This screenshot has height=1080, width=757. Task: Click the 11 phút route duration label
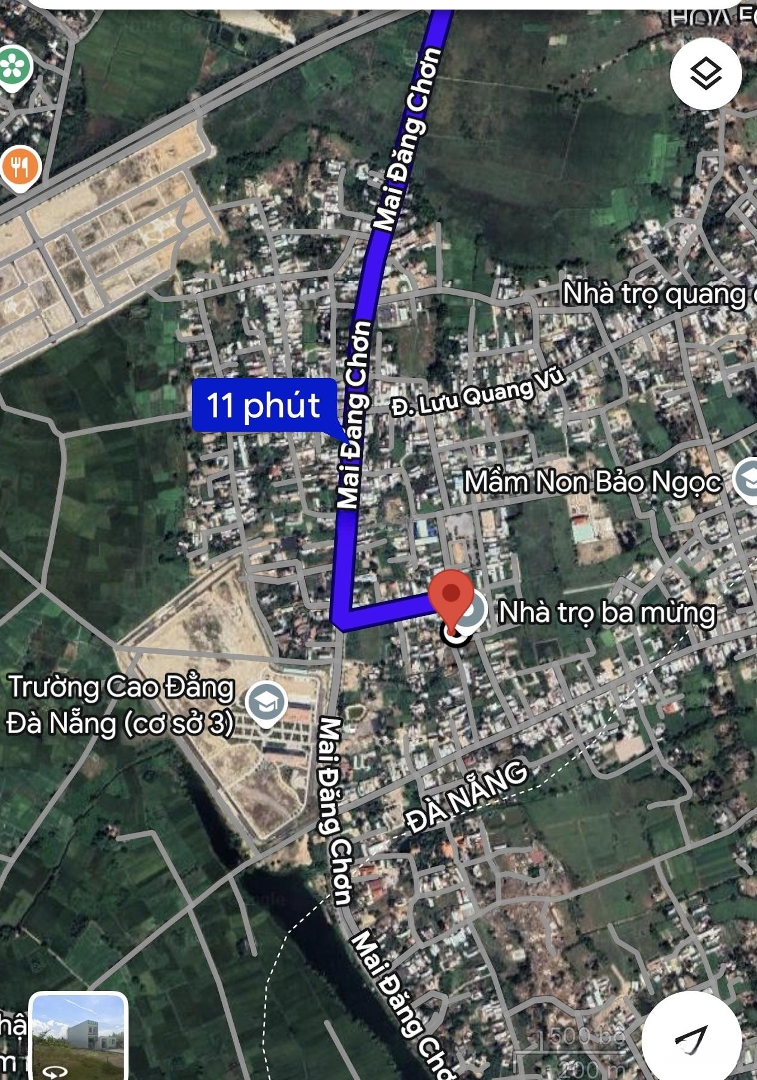coord(263,406)
